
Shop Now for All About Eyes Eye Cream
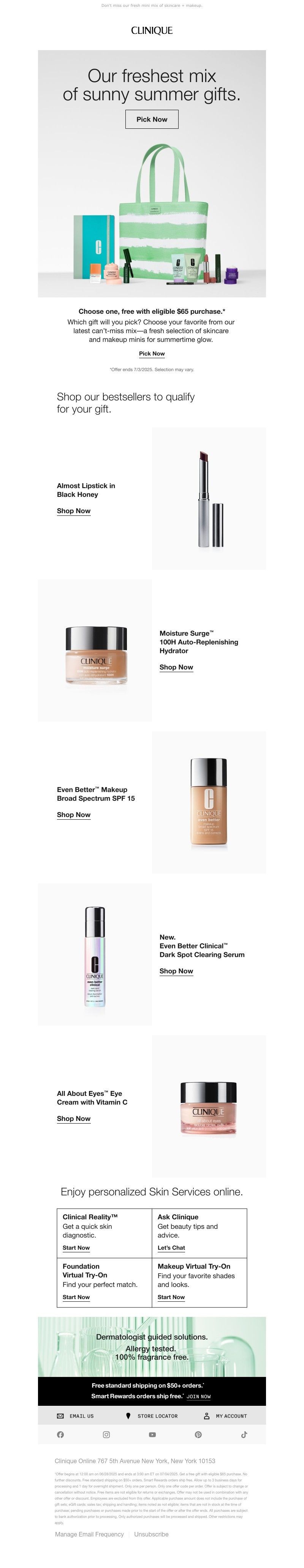tap(74, 1118)
